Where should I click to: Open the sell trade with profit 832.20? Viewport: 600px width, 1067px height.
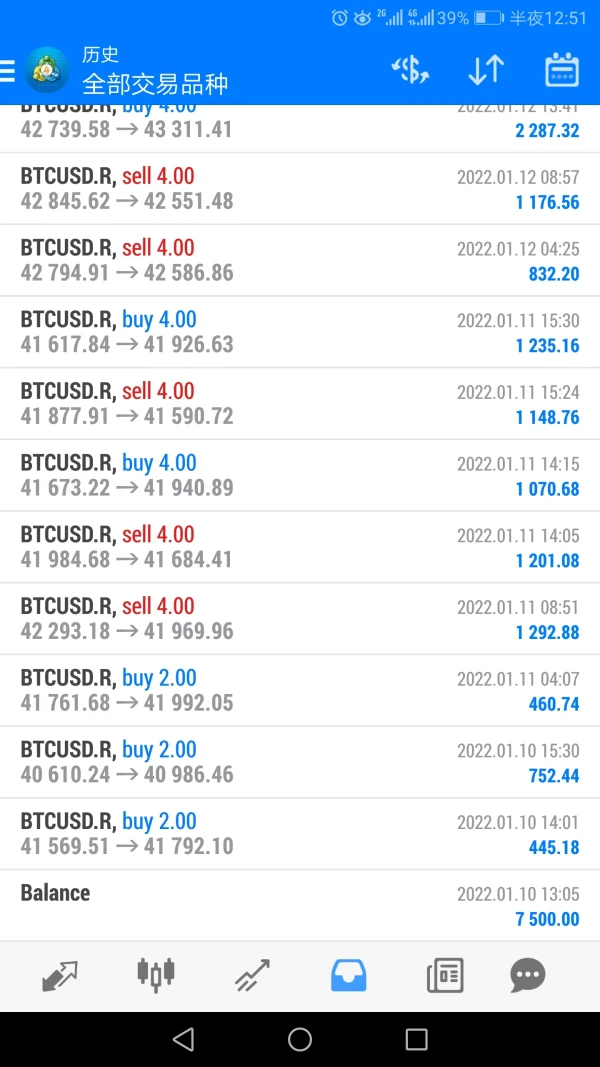coord(300,260)
